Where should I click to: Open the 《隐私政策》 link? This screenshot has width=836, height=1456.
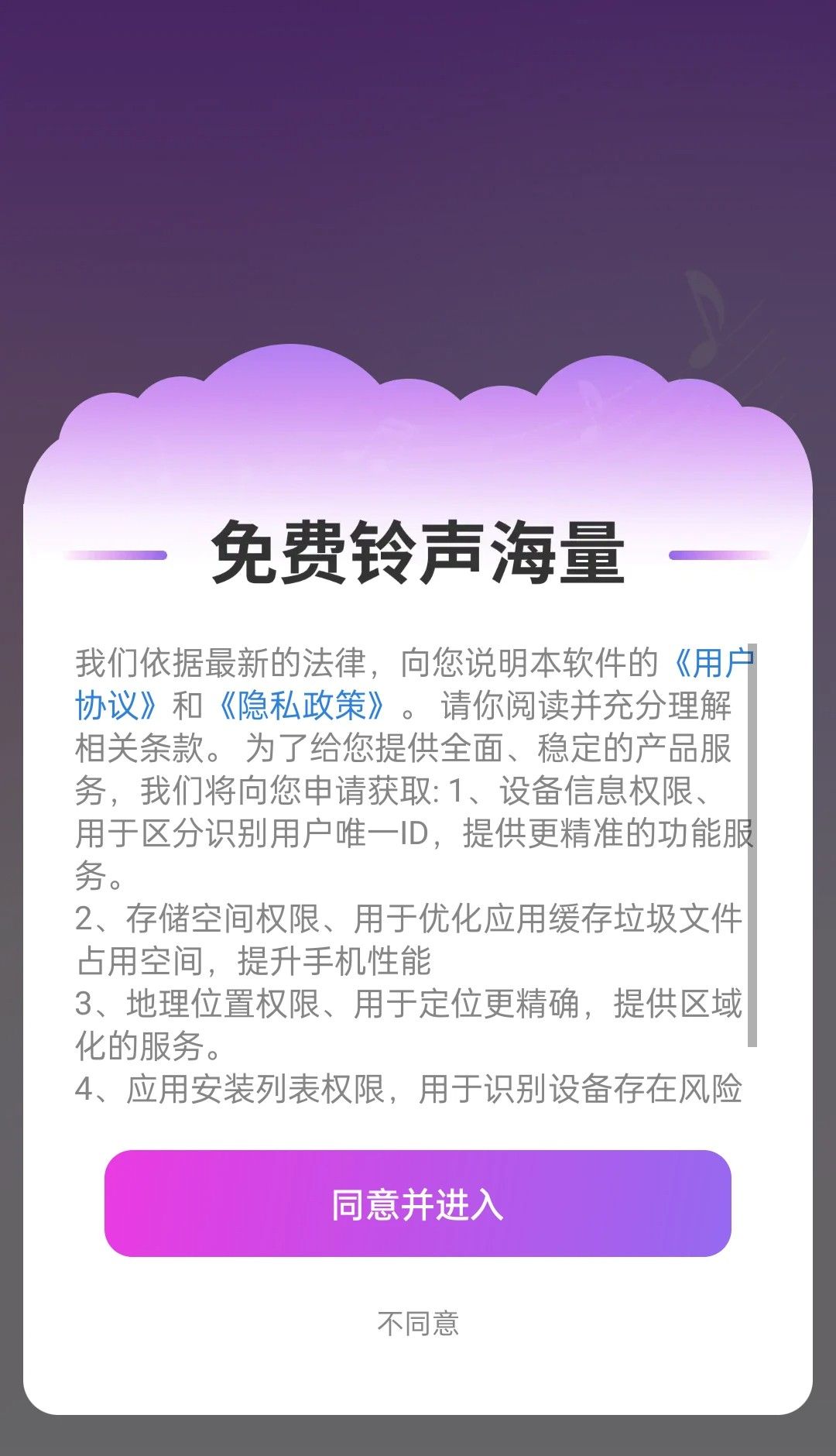(302, 706)
